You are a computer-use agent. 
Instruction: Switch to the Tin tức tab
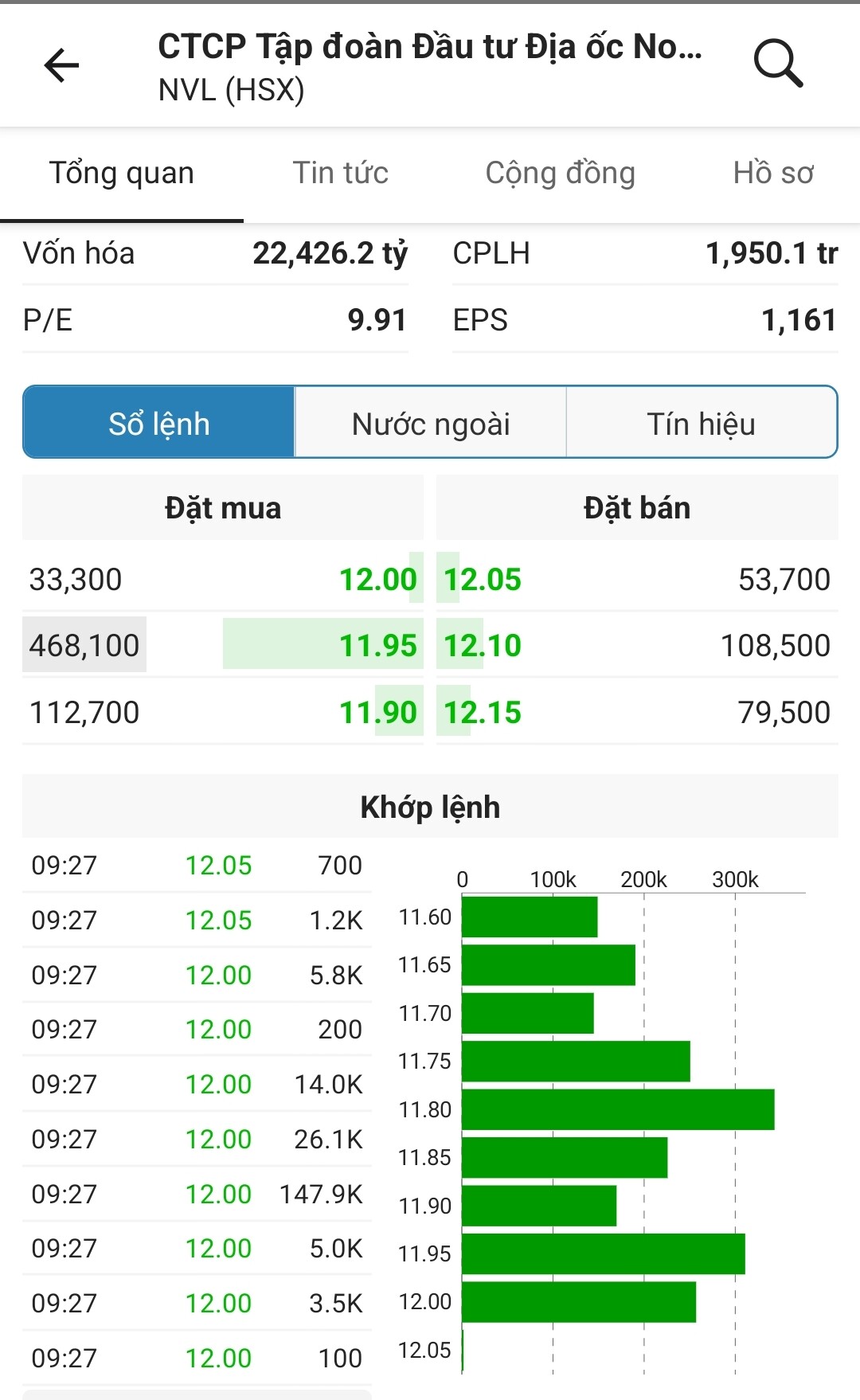(340, 173)
